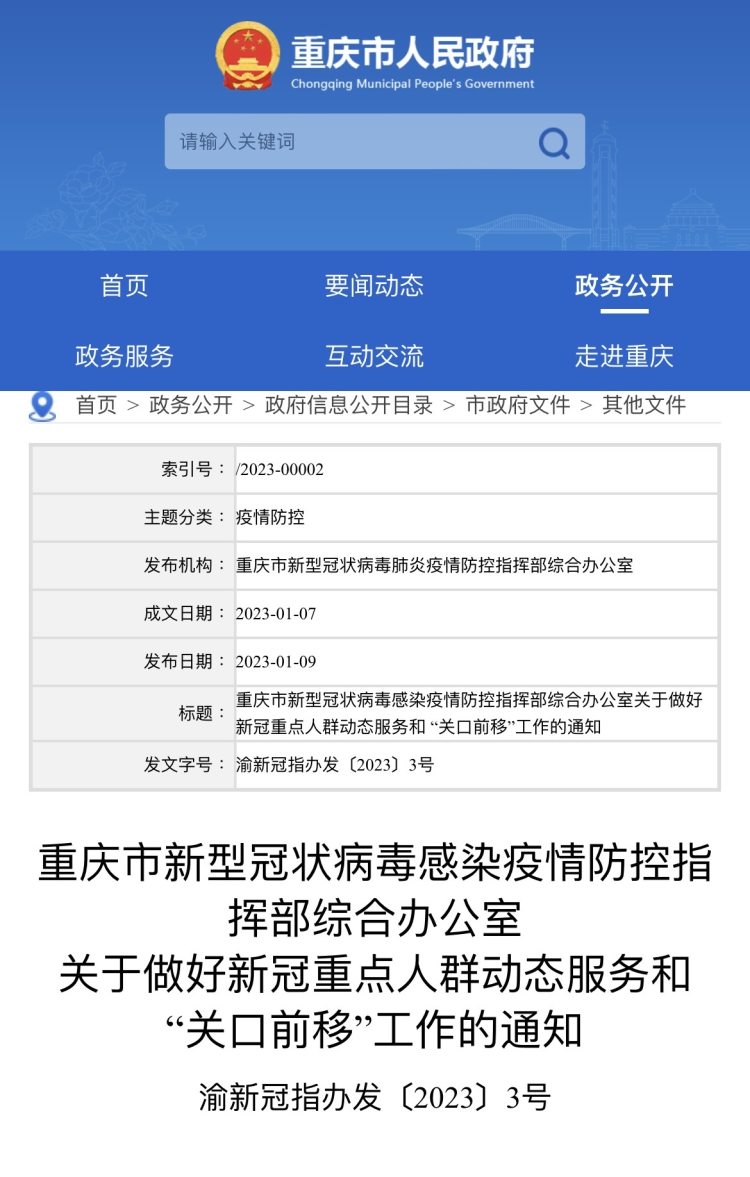Go to 政府信息公开目录 breadcrumb link
Viewport: 750px width, 1177px height.
[x=349, y=405]
